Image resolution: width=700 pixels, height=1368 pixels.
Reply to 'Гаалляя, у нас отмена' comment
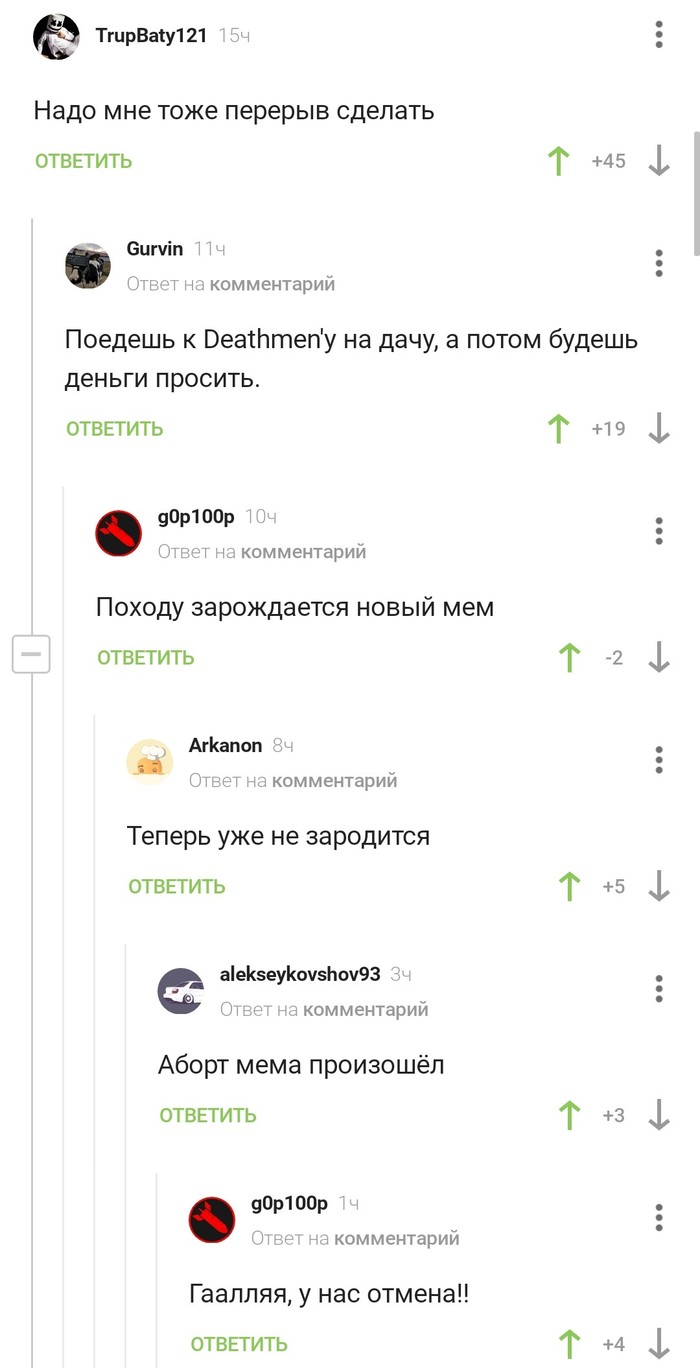pos(239,1343)
